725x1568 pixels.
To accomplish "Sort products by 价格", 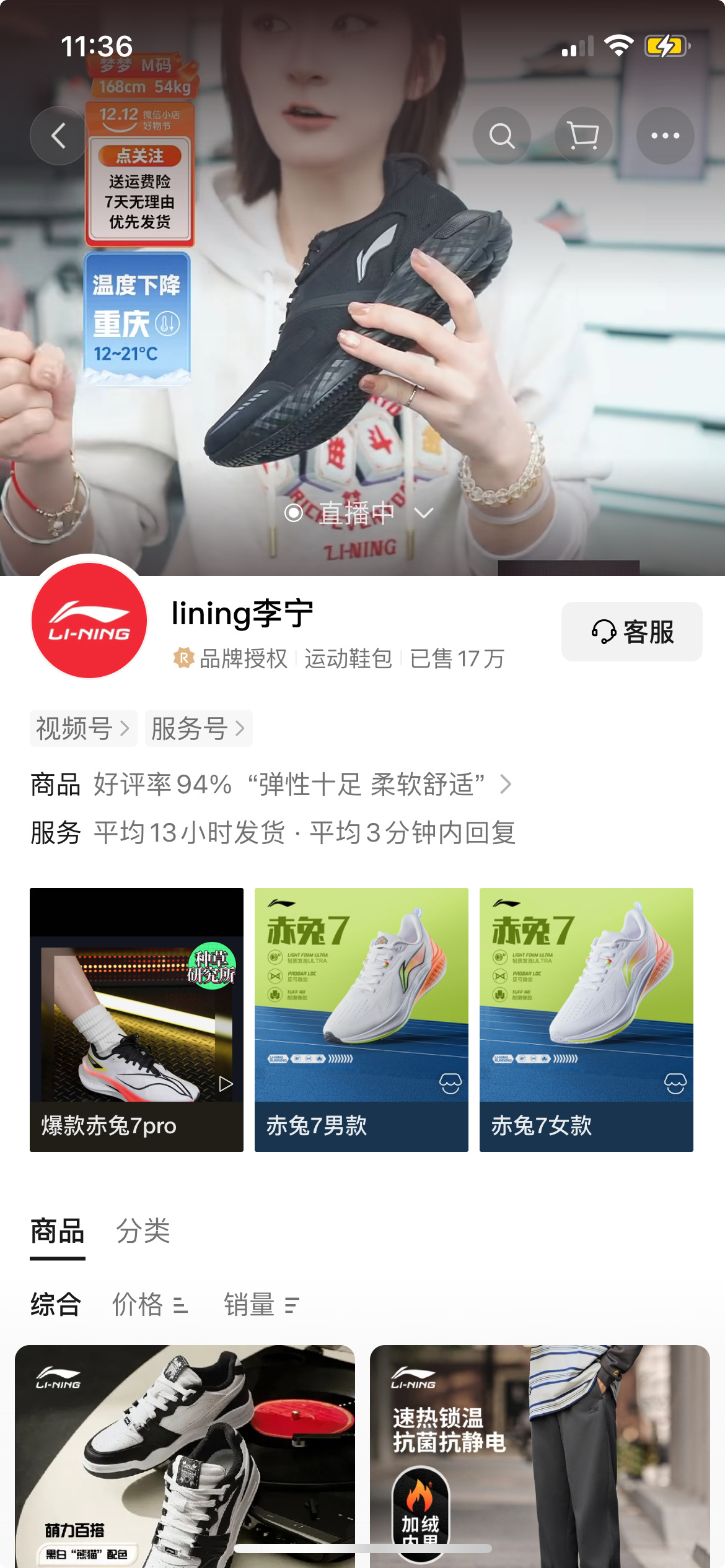I will coord(149,1305).
